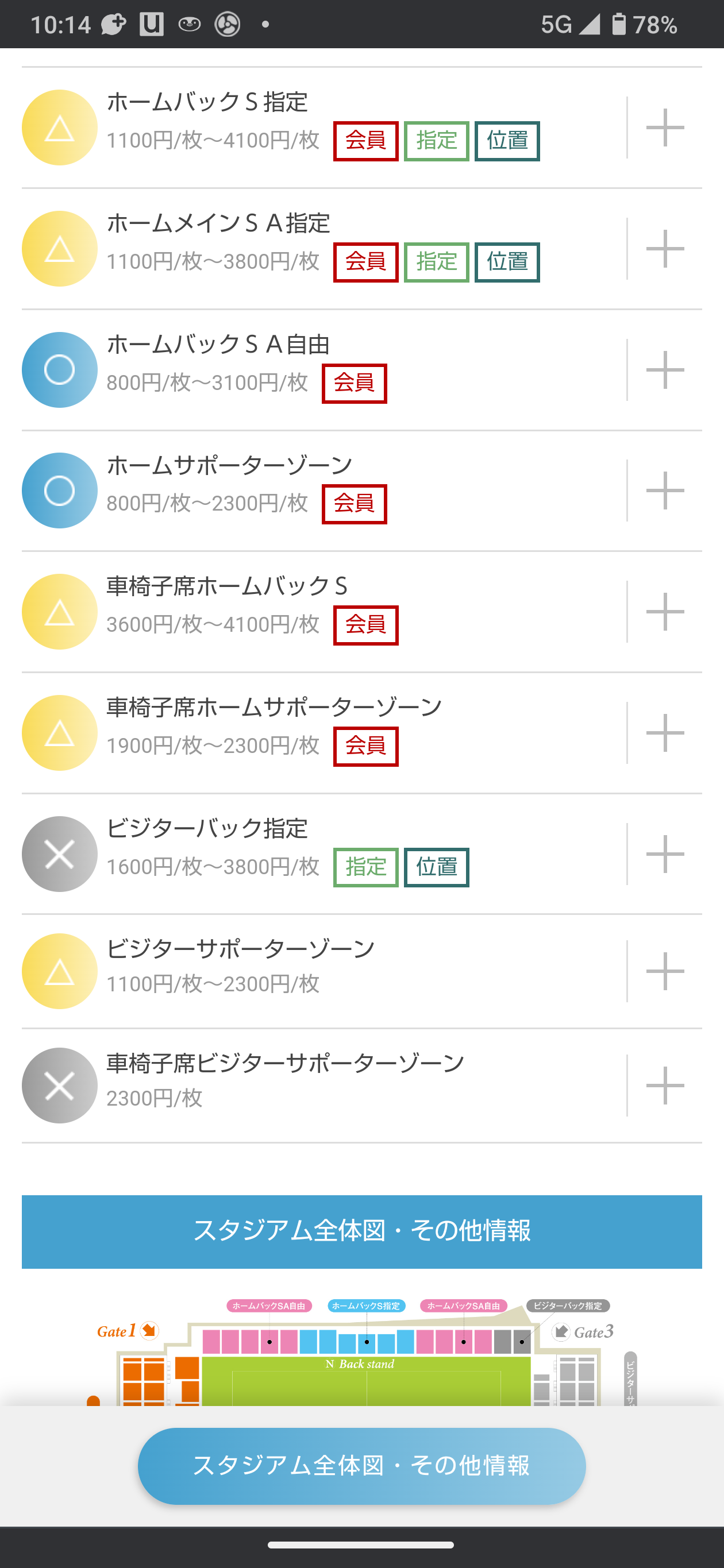Expand the ホームサポーターゾーン ticket row
Screen dimensions: 724x1568
[x=665, y=490]
